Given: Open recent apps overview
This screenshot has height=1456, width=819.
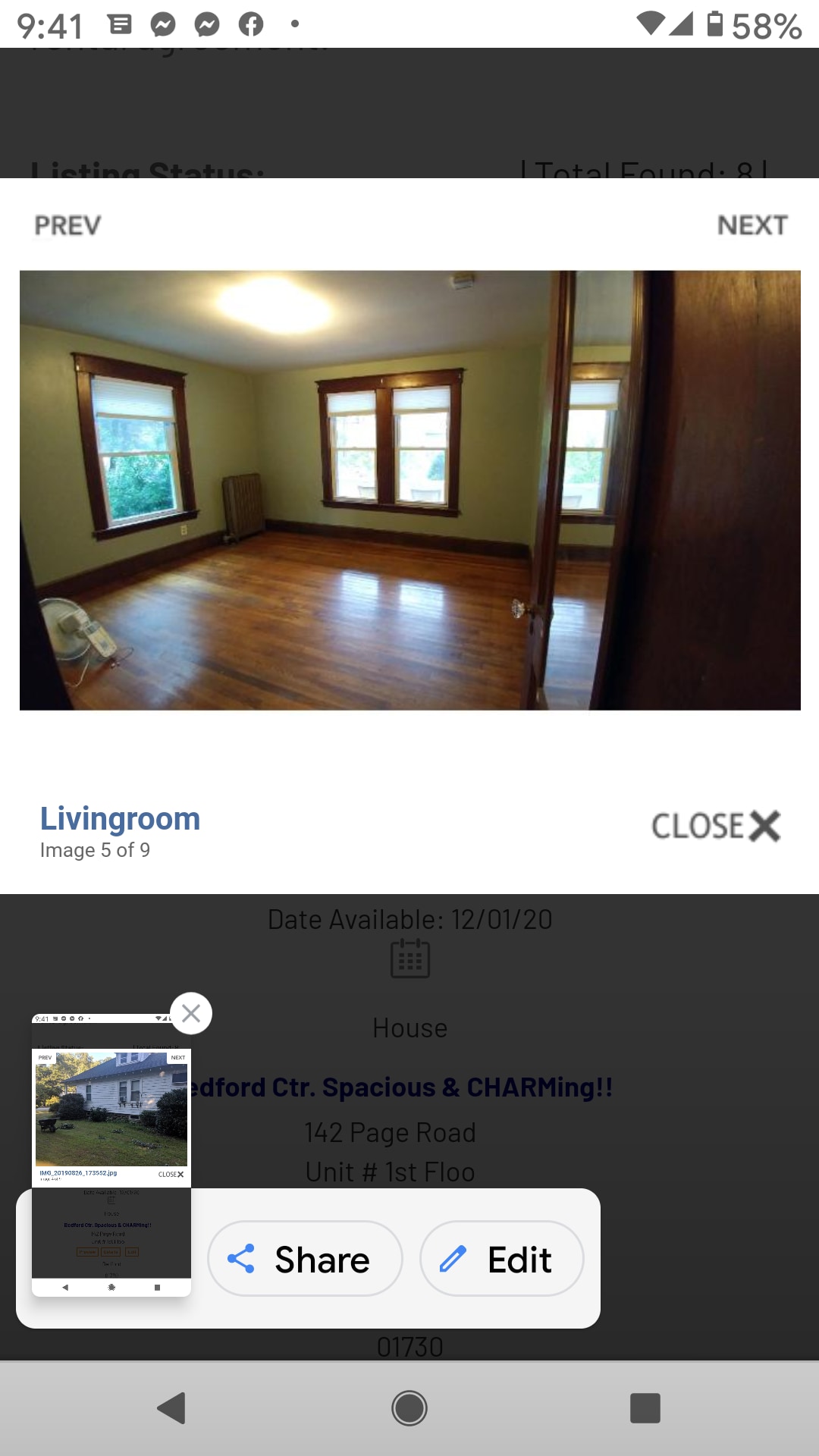Looking at the screenshot, I should click(645, 1408).
